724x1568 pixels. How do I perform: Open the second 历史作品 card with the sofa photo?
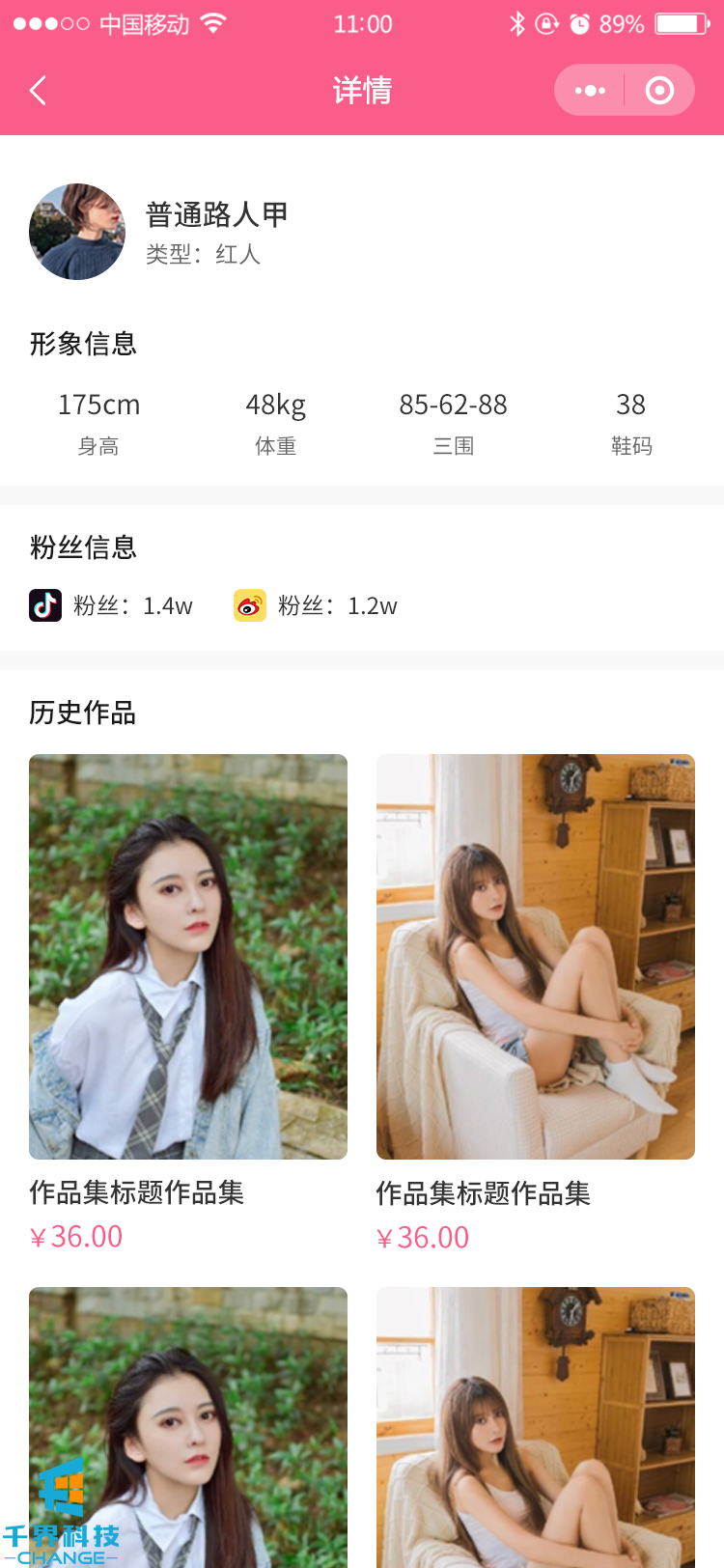click(536, 956)
